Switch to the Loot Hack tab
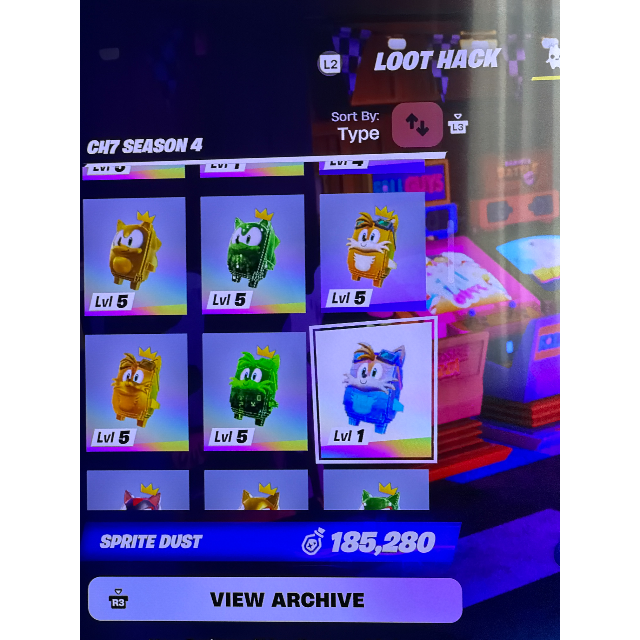The image size is (640, 640). click(437, 60)
